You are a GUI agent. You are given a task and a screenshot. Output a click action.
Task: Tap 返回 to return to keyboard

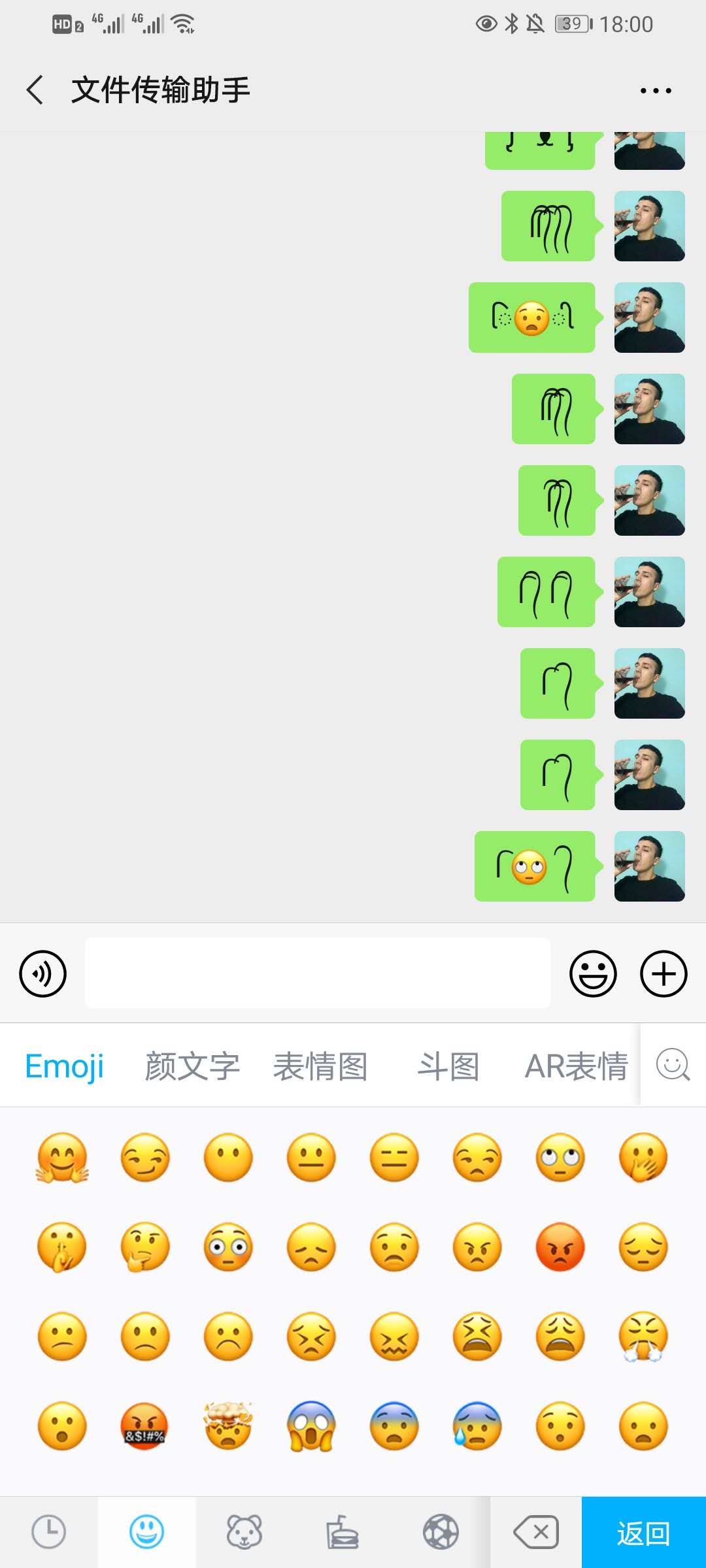coord(643,1532)
